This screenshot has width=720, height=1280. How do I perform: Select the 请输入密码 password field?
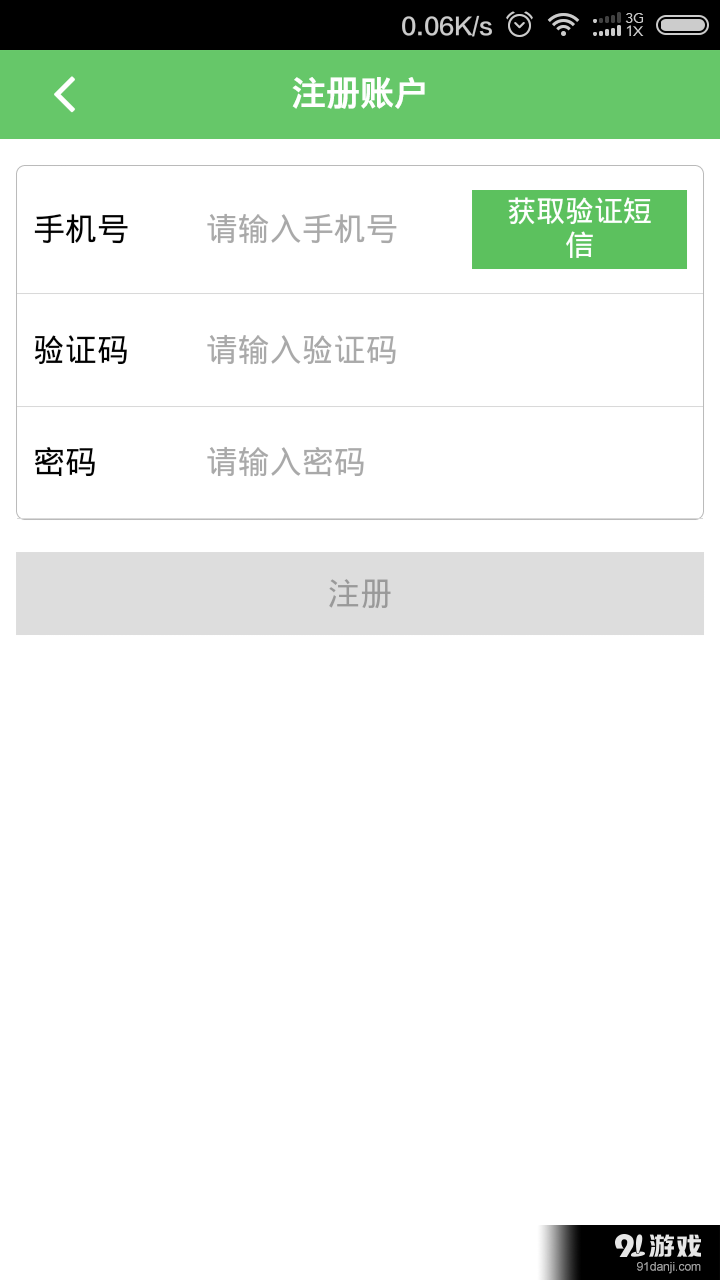(285, 463)
